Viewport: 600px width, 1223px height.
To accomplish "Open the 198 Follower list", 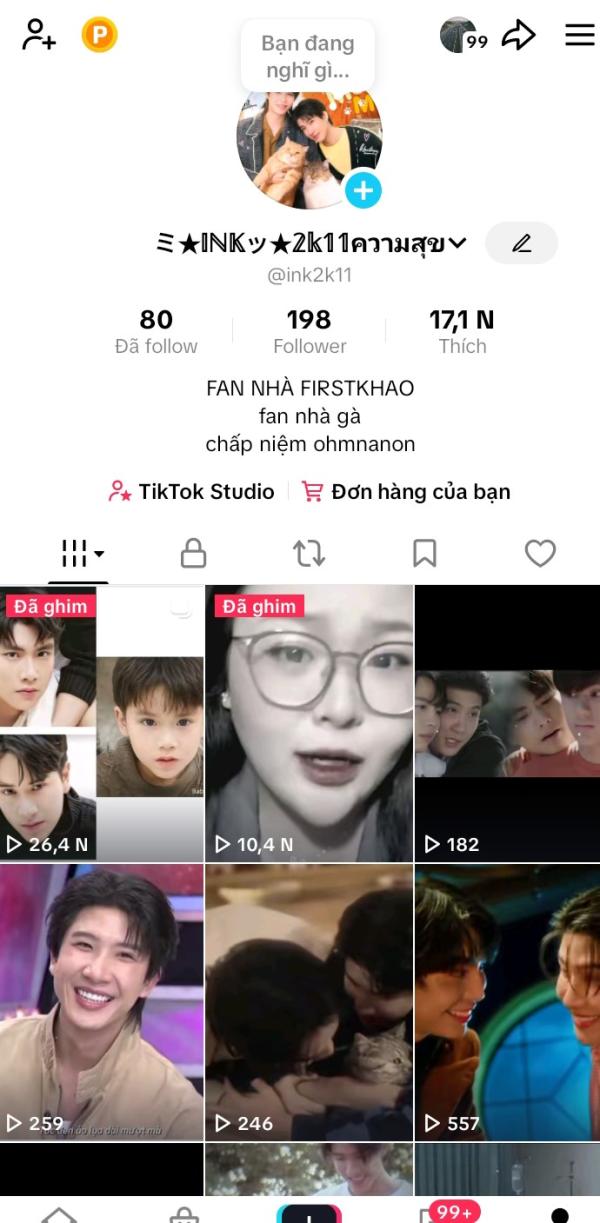I will (x=309, y=331).
